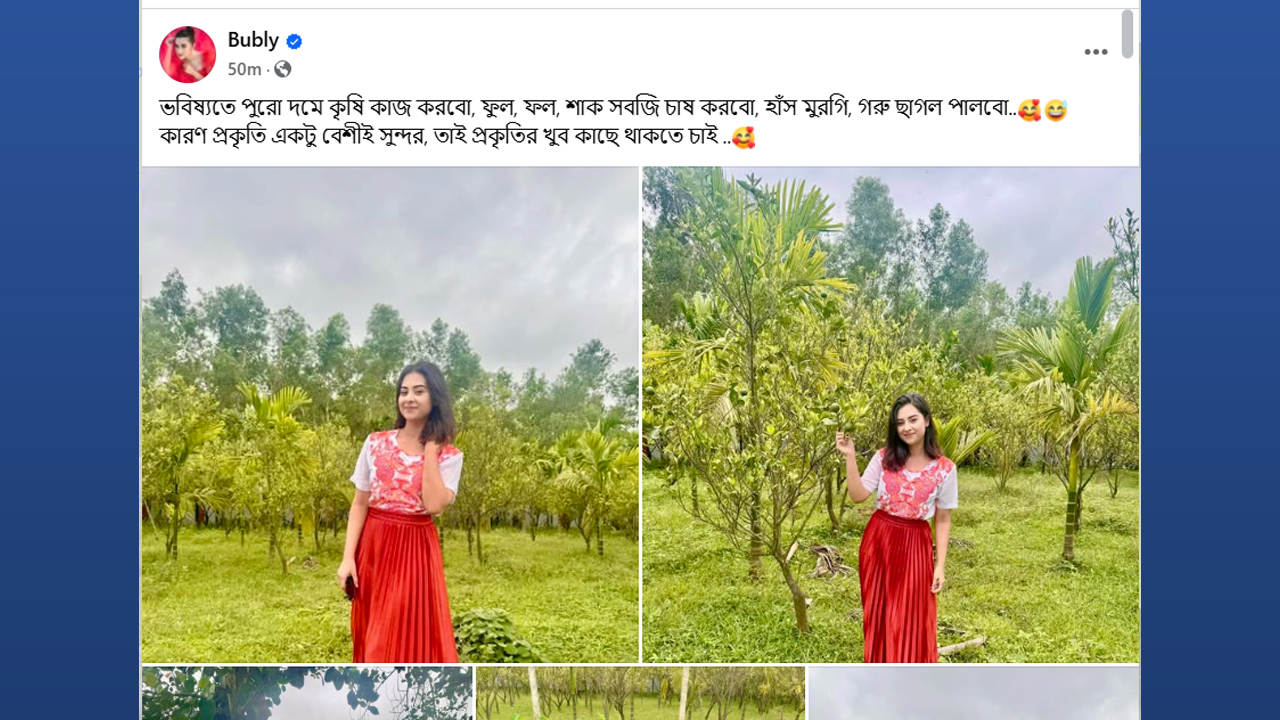Open the first photo of the post
The height and width of the screenshot is (720, 1280).
[390, 414]
